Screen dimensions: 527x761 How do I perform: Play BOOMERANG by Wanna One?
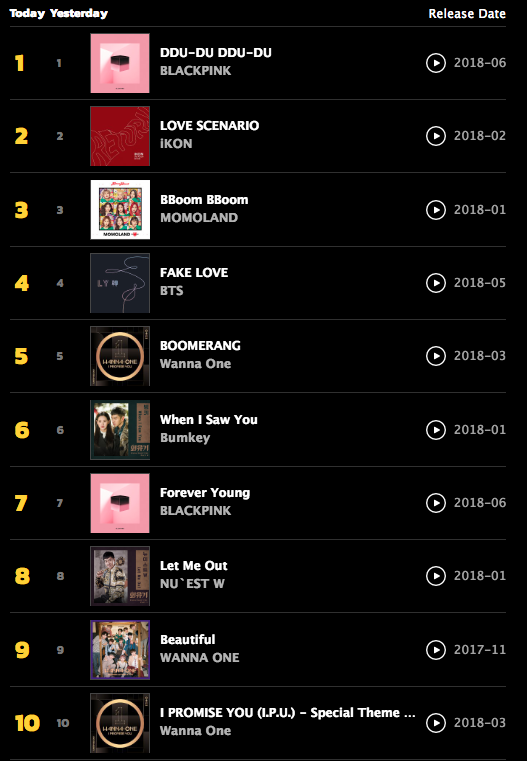[436, 356]
